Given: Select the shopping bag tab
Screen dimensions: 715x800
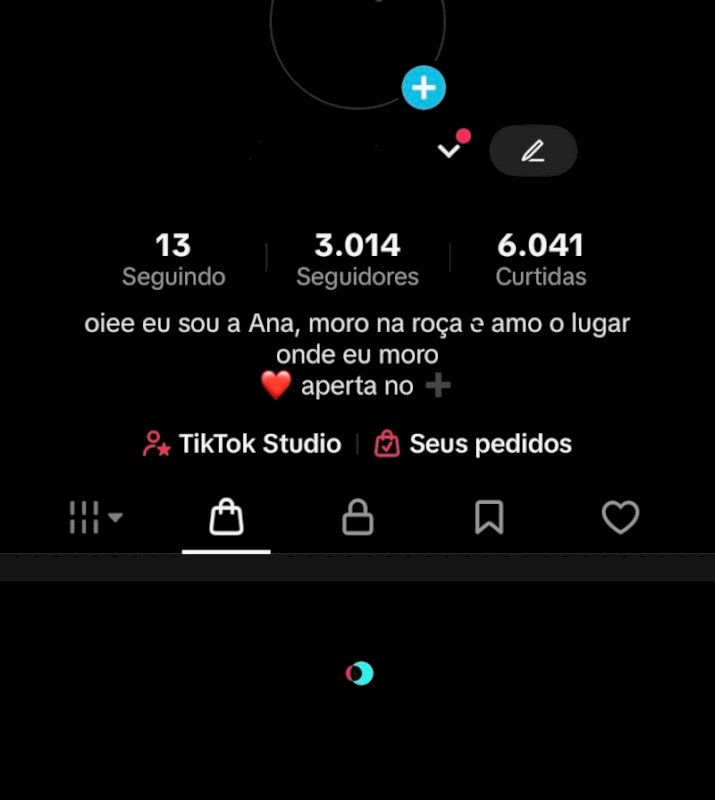Looking at the screenshot, I should (226, 517).
